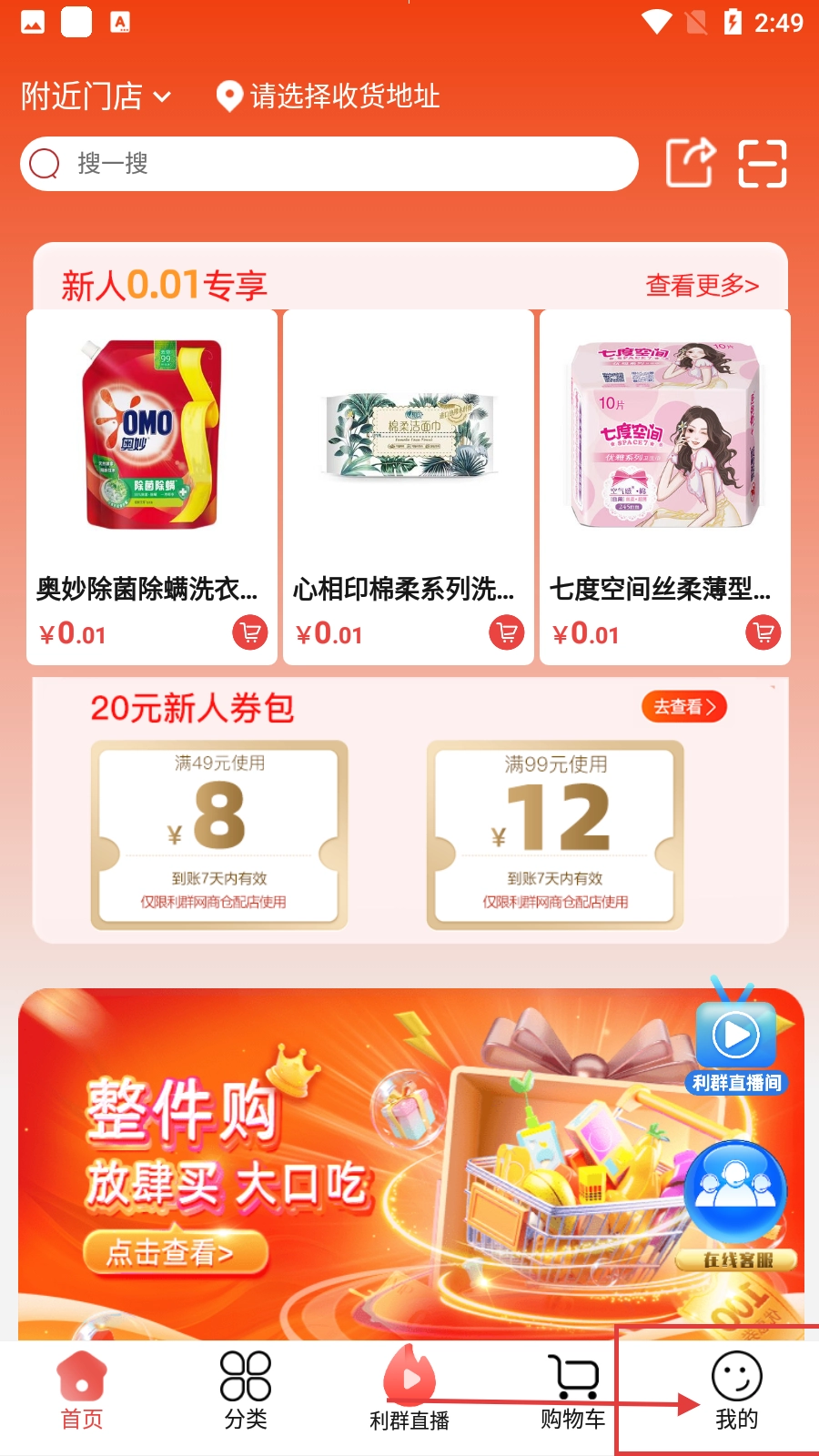
Task: Open 查看更多 for new user deals
Action: pyautogui.click(x=702, y=286)
